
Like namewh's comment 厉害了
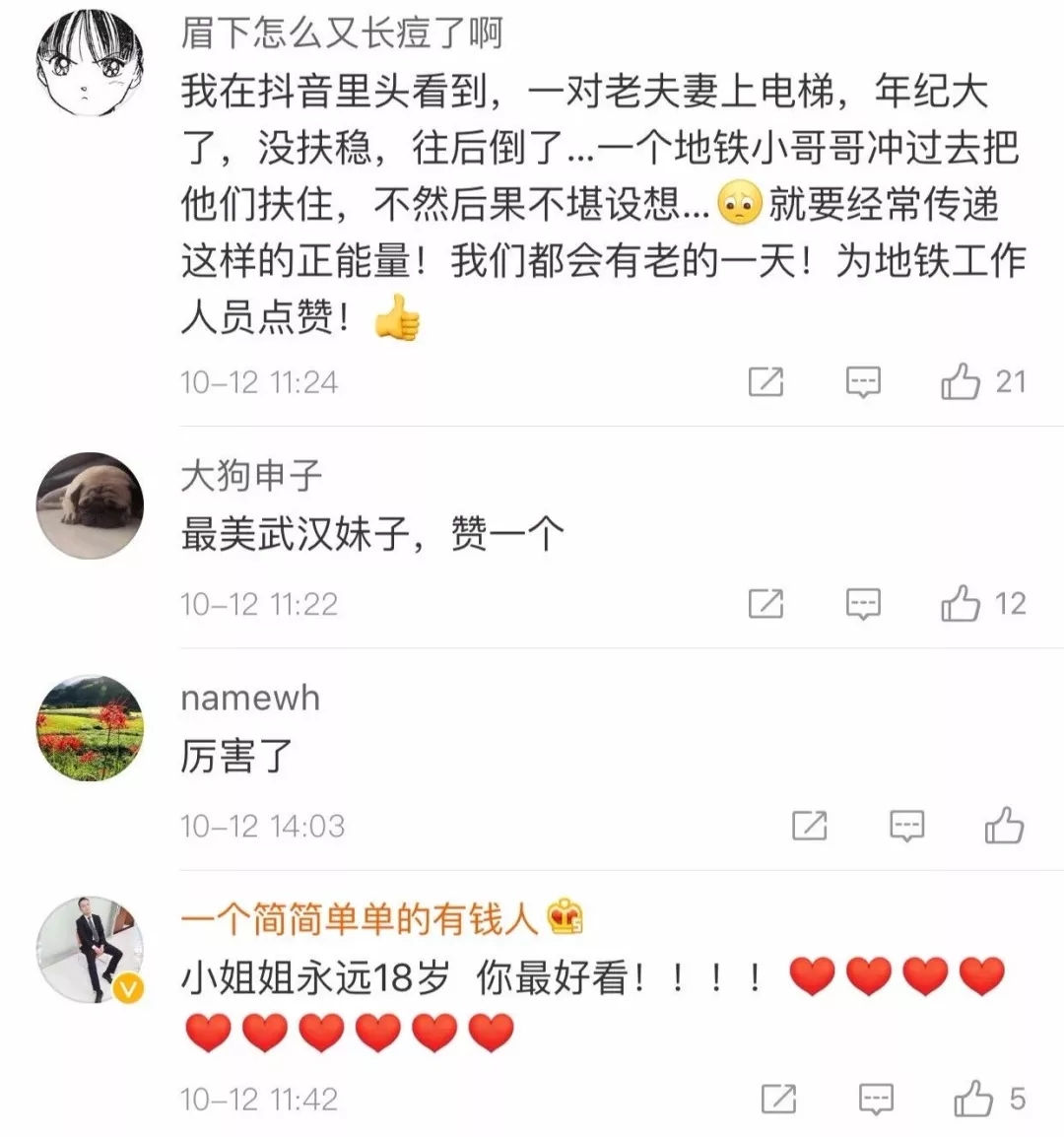tap(1004, 826)
